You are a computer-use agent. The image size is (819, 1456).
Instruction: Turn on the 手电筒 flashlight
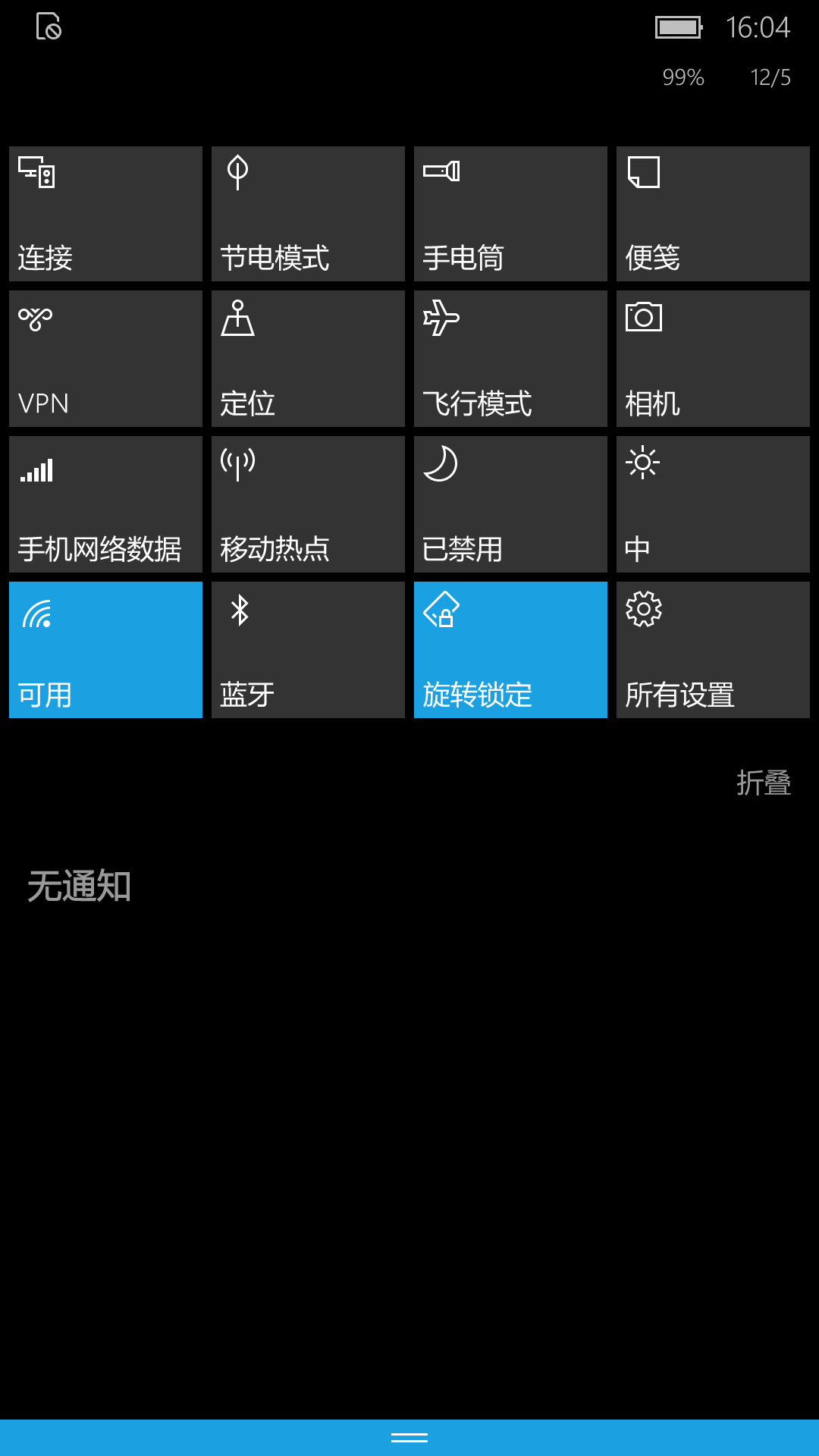click(x=510, y=214)
